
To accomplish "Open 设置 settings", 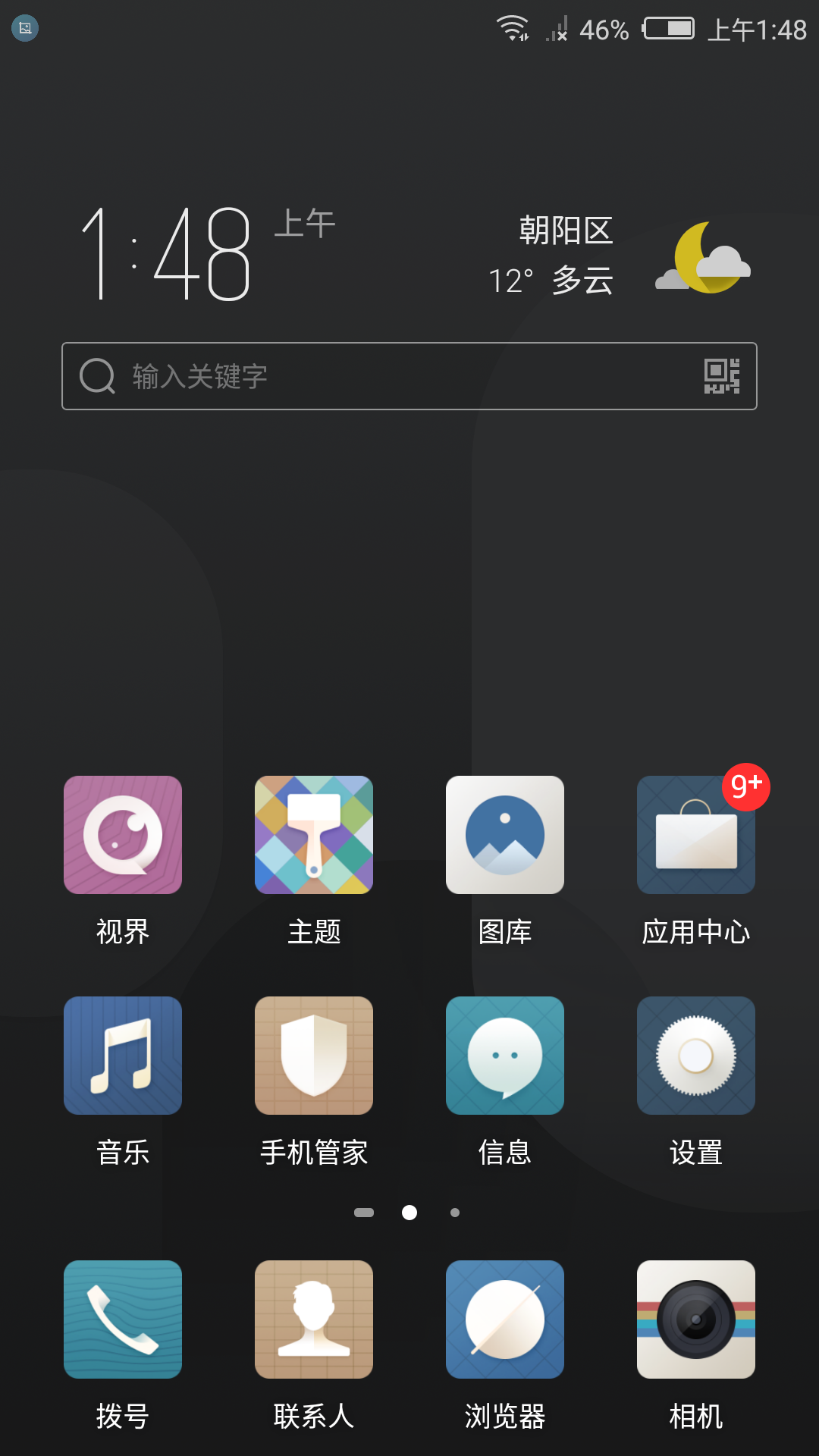I will tap(696, 1056).
